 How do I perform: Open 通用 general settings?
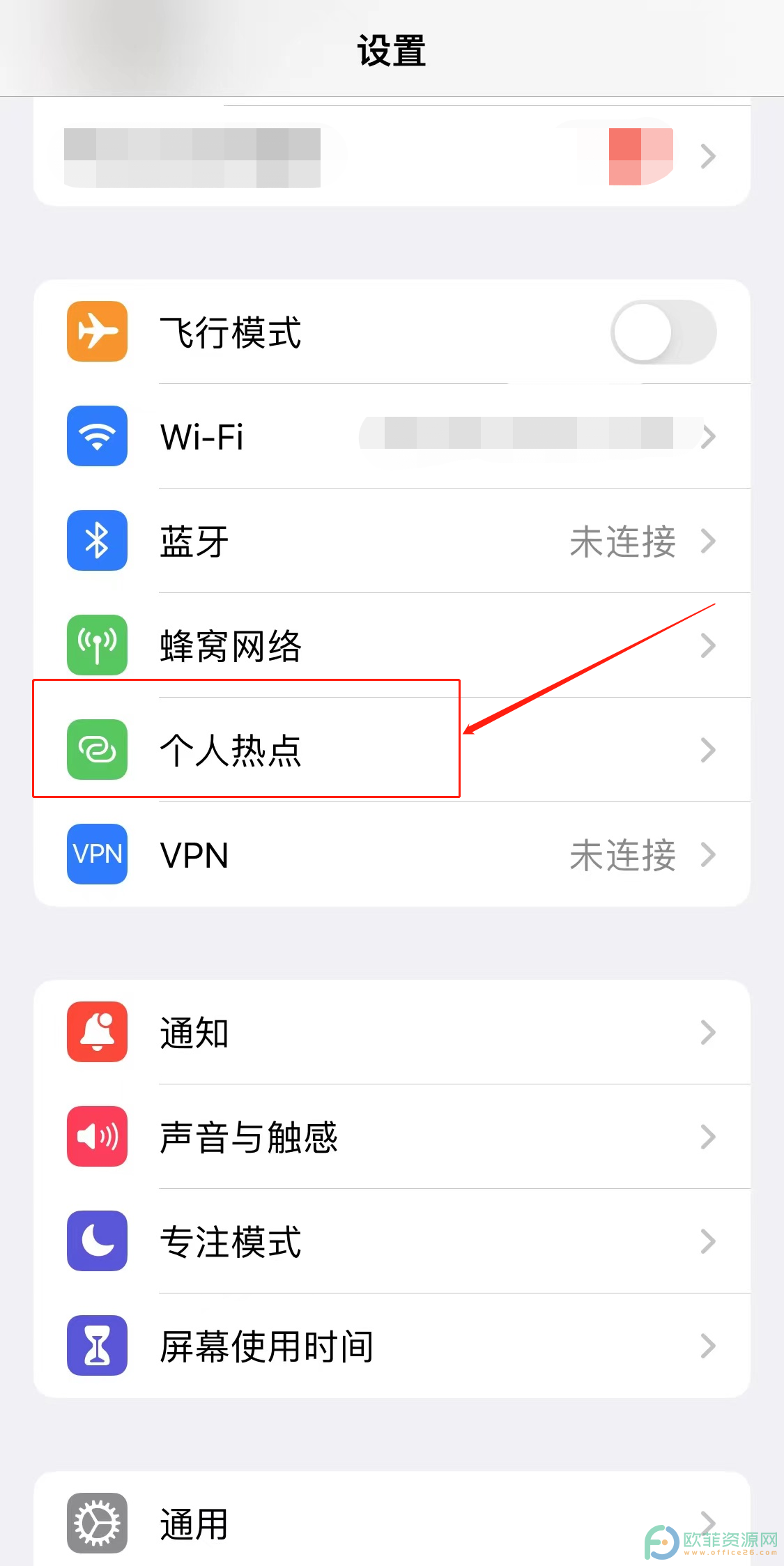392,1519
